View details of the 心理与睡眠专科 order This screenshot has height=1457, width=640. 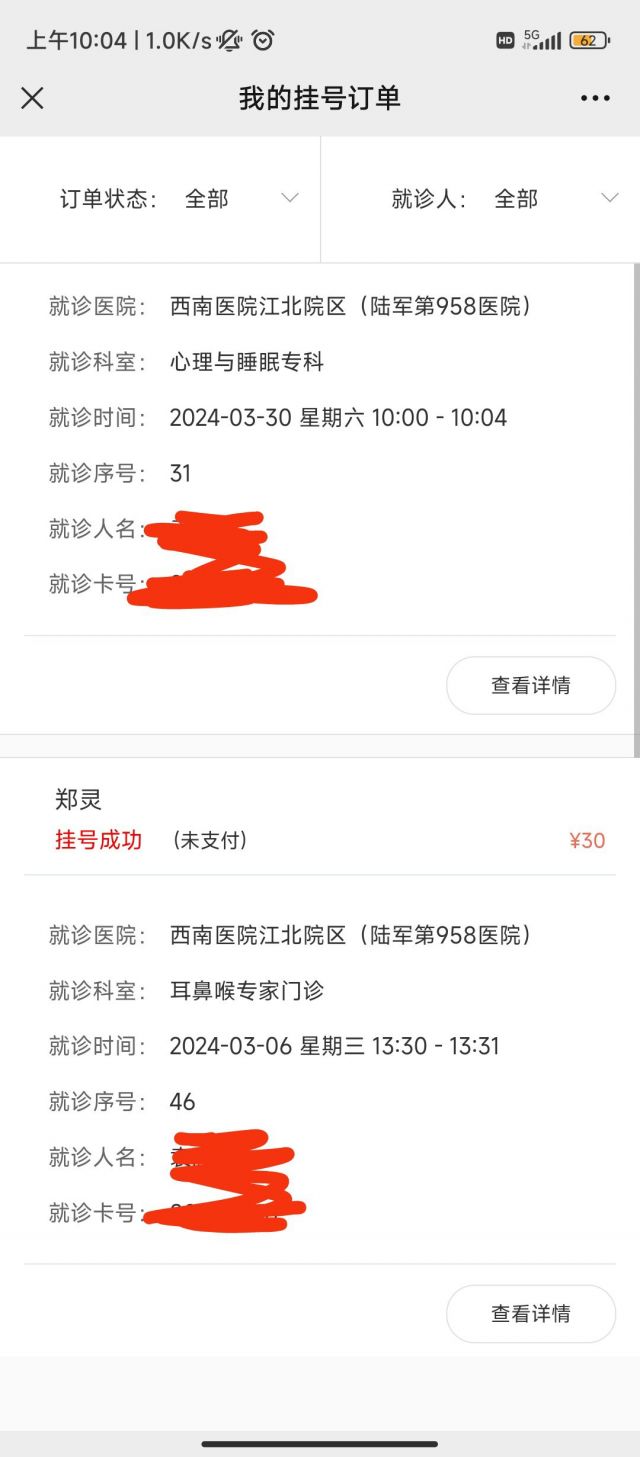(x=530, y=686)
